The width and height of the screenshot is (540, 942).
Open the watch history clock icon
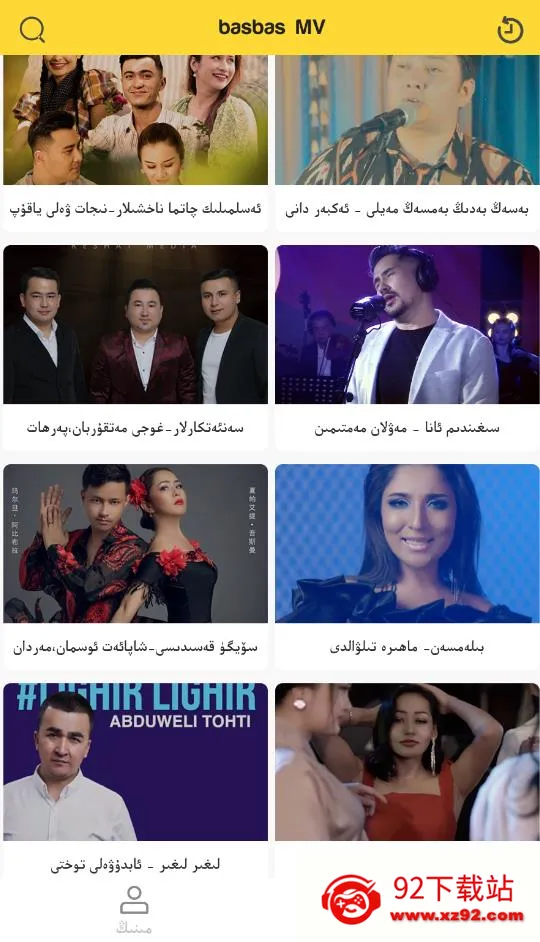tap(509, 28)
